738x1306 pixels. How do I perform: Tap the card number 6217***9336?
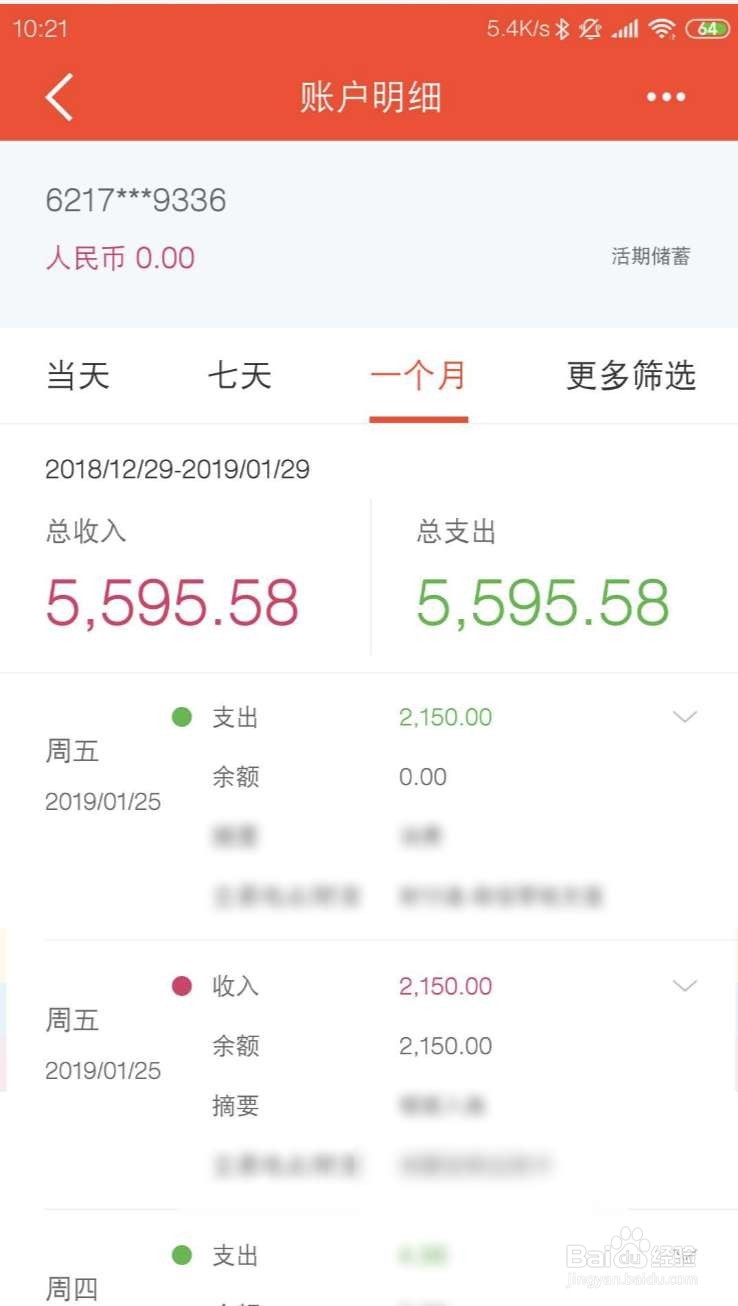click(136, 199)
